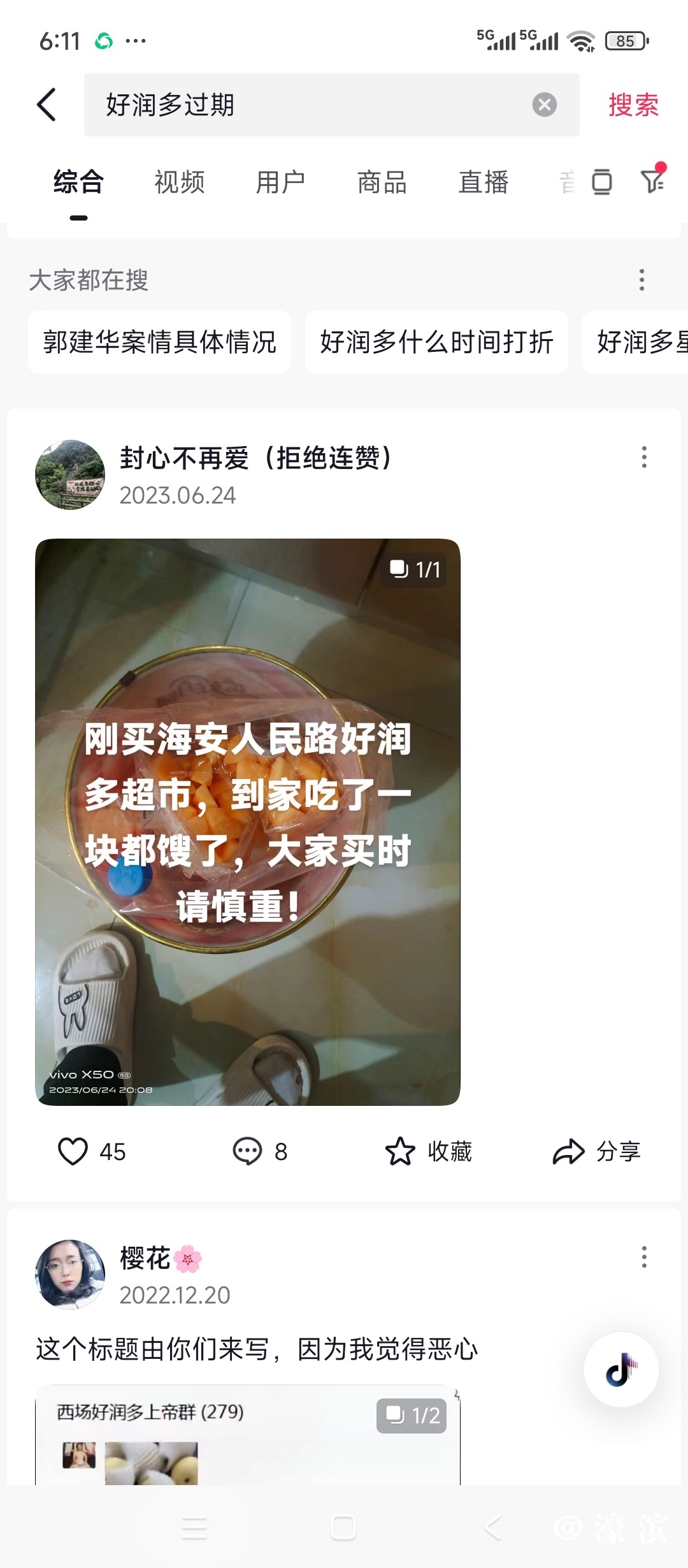Switch to the 用户 tab

(x=280, y=182)
